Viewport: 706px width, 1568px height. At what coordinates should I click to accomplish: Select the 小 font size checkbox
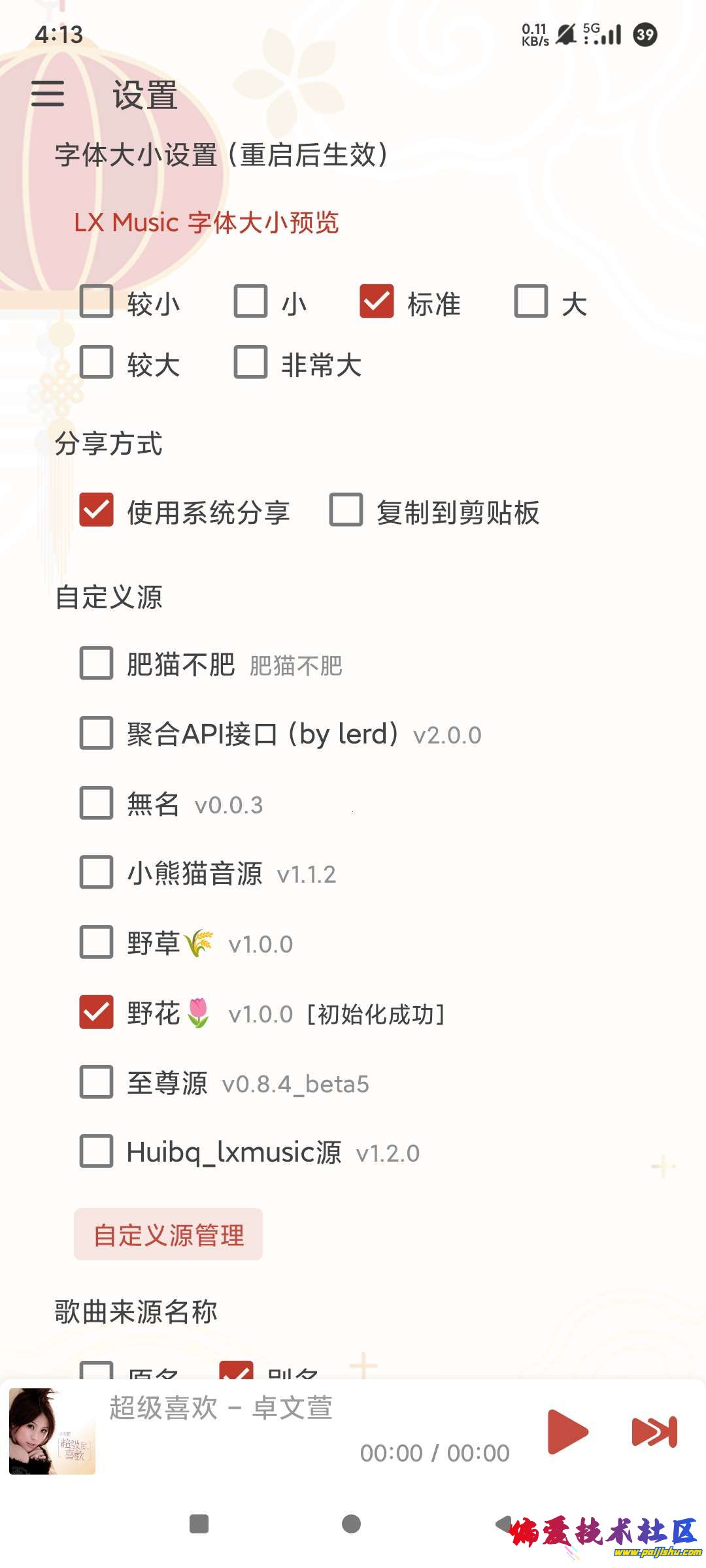[x=251, y=301]
